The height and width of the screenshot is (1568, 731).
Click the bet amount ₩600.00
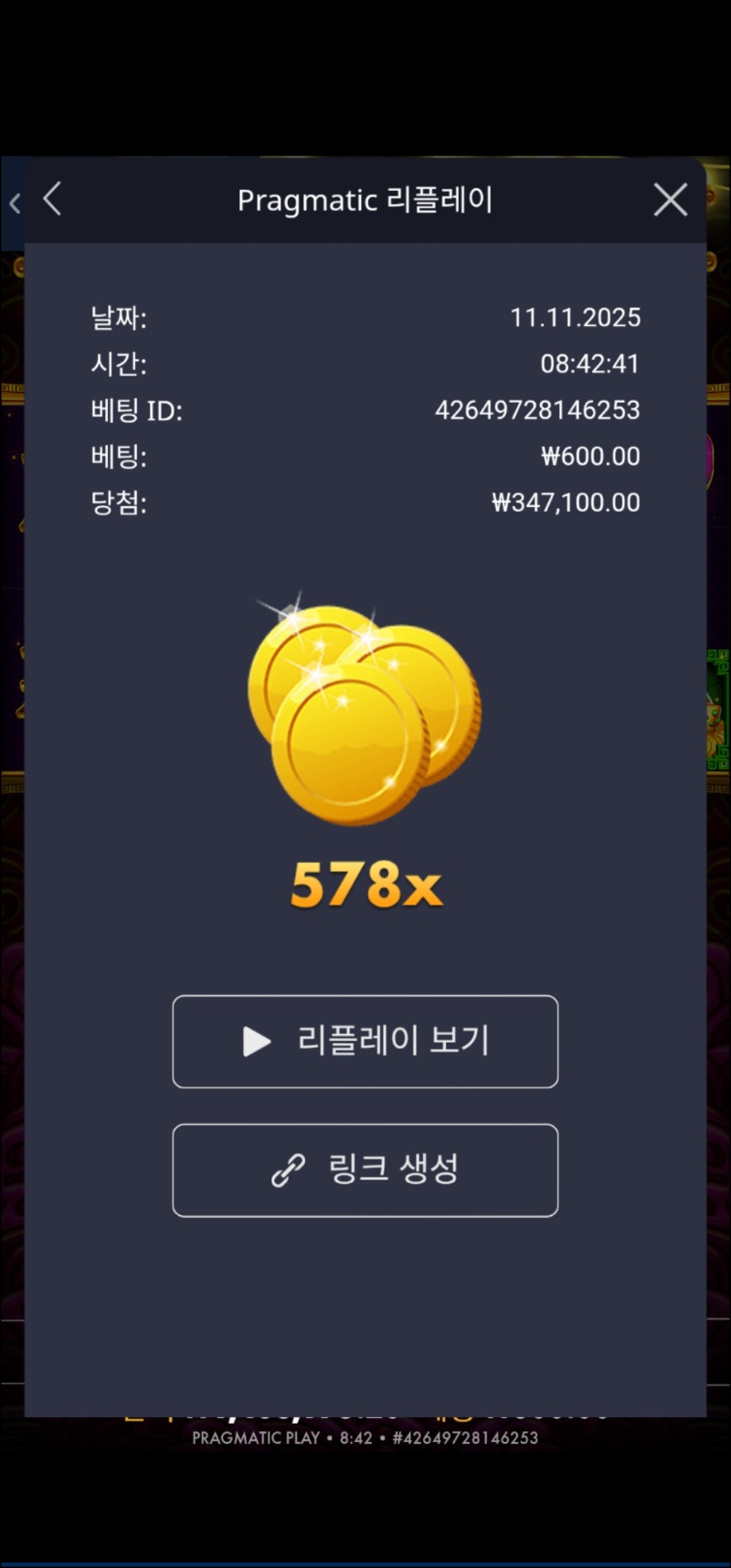coord(591,456)
